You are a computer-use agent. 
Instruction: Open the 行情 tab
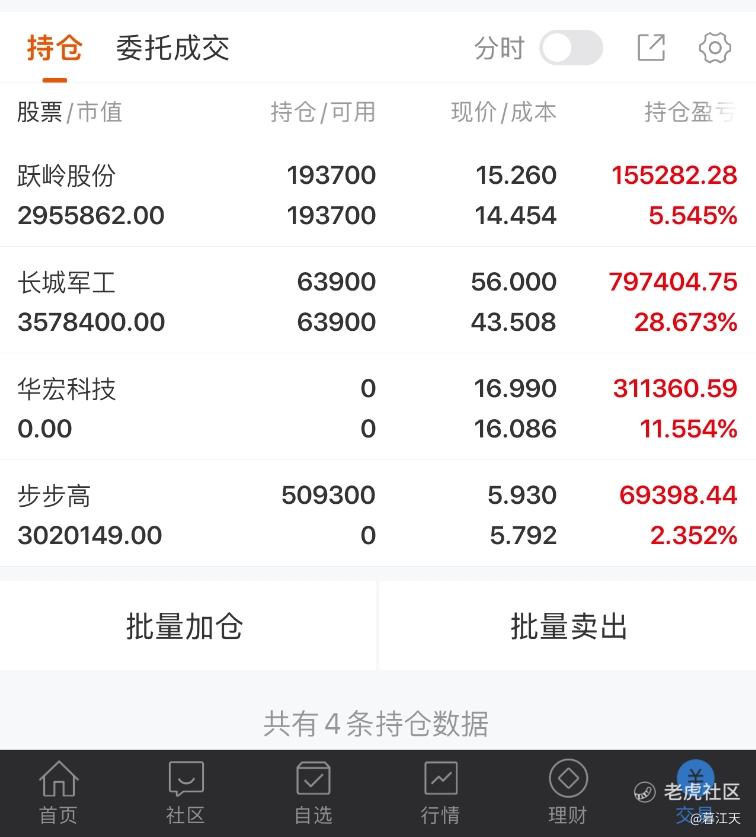pyautogui.click(x=440, y=793)
